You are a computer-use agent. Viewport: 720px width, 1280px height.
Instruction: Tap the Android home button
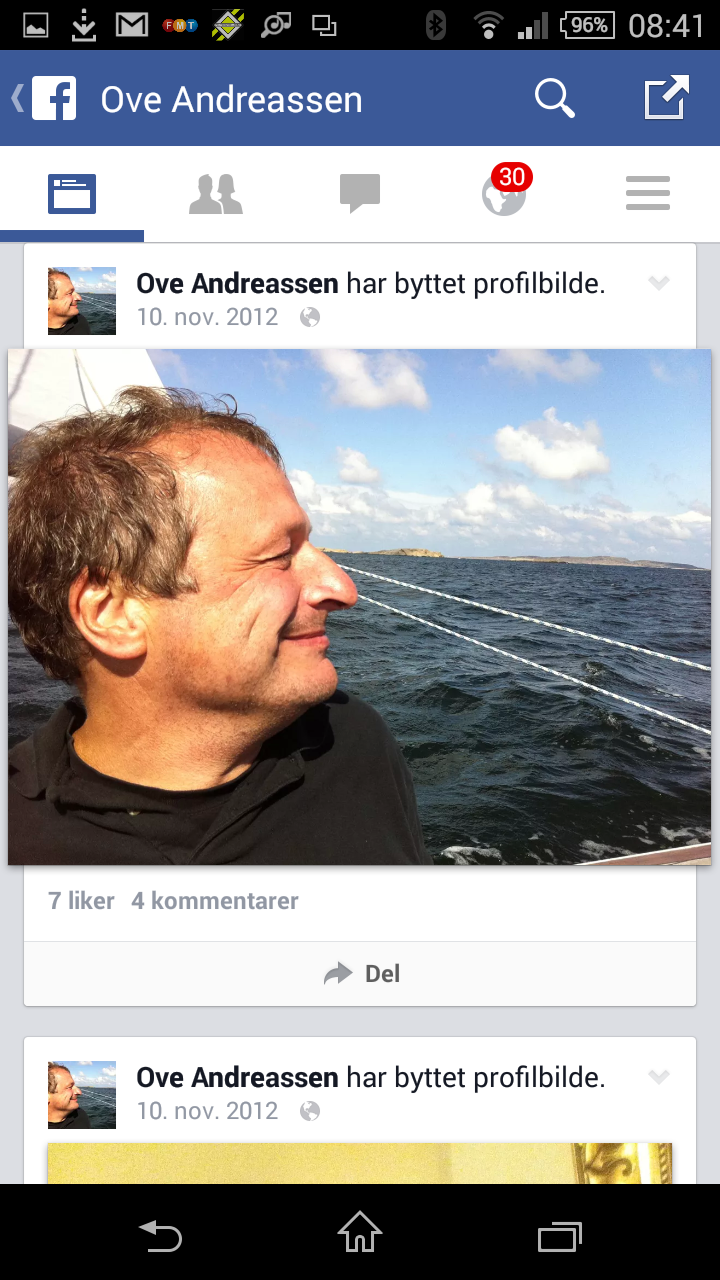coord(360,1232)
